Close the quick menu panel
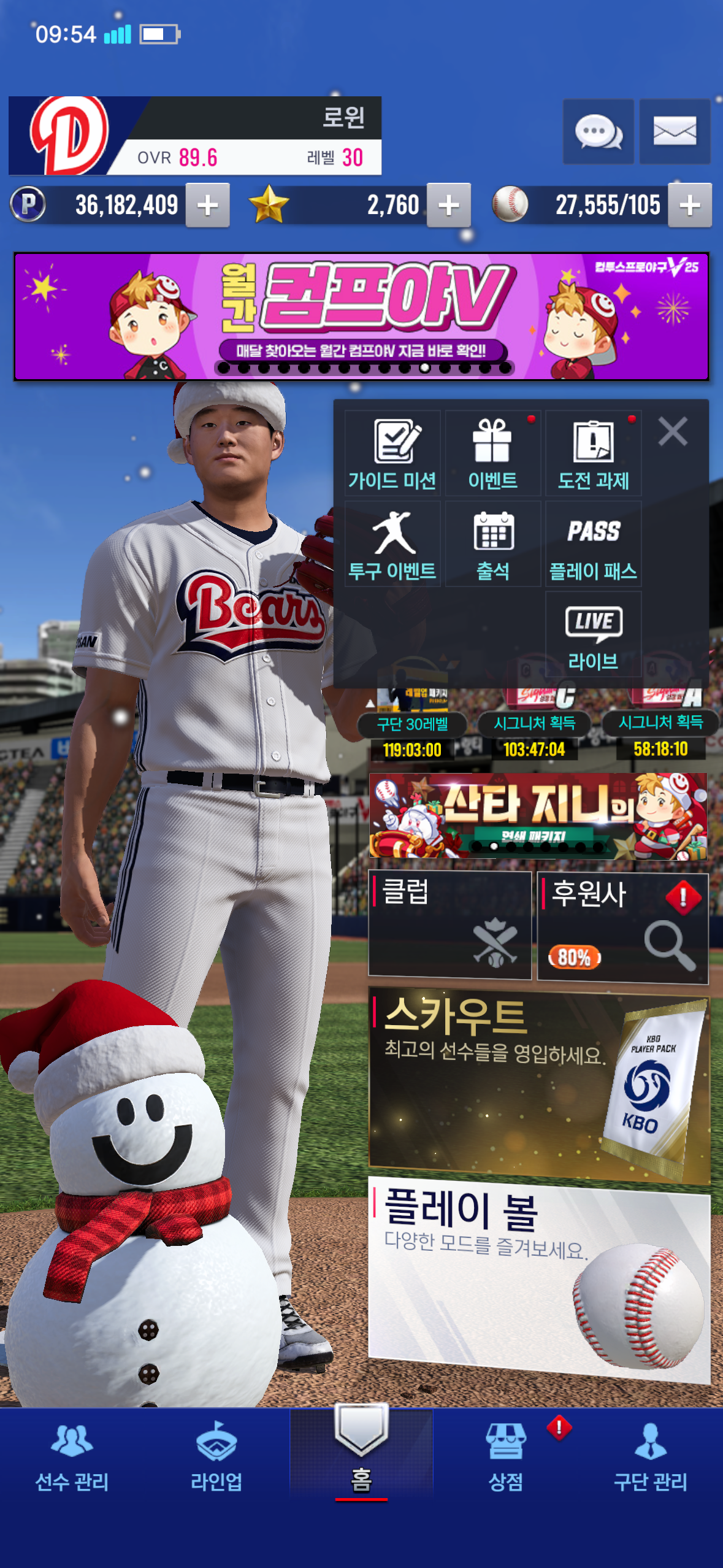The width and height of the screenshot is (723, 1568). (x=673, y=432)
